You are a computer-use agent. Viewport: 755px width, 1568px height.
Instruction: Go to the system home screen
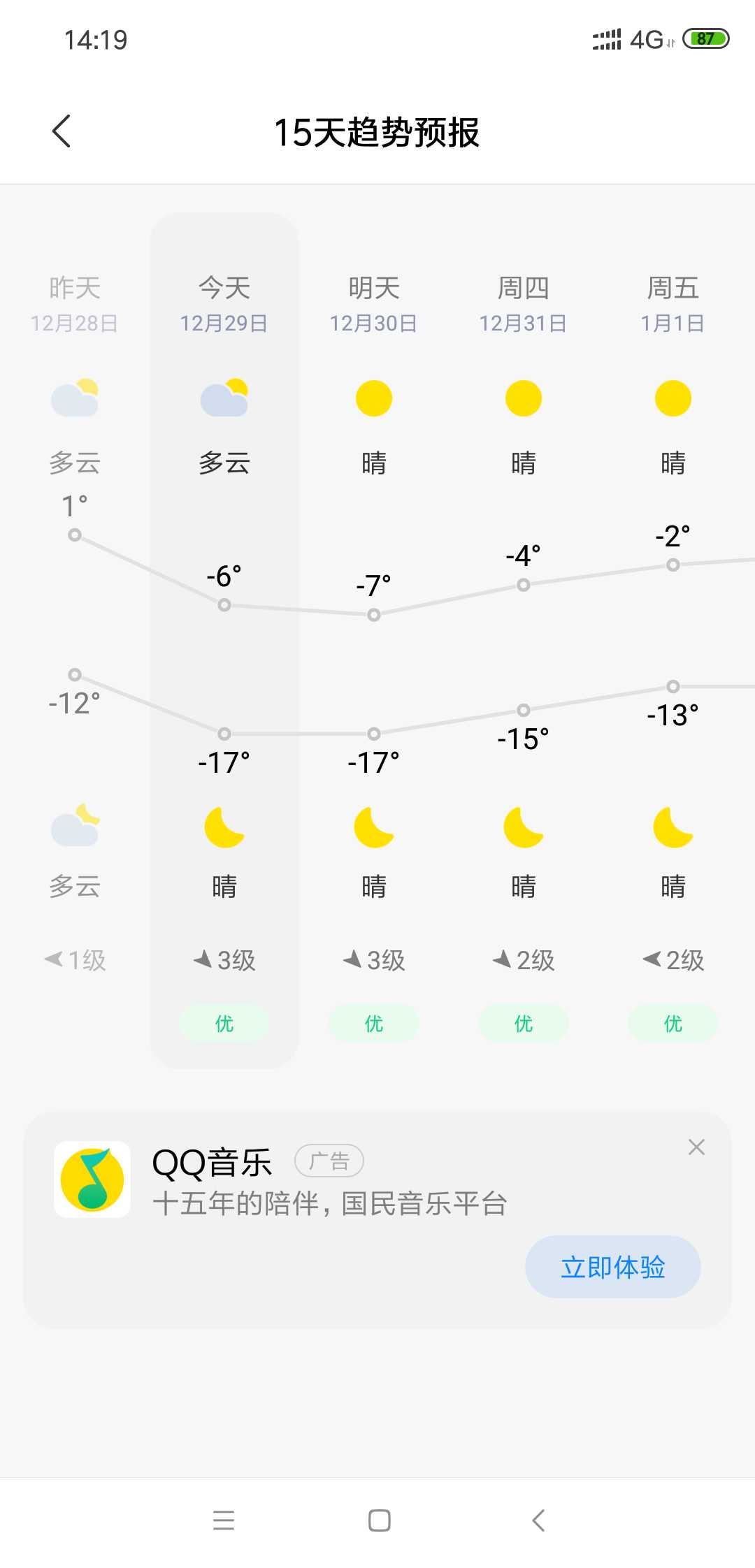pos(379,1520)
